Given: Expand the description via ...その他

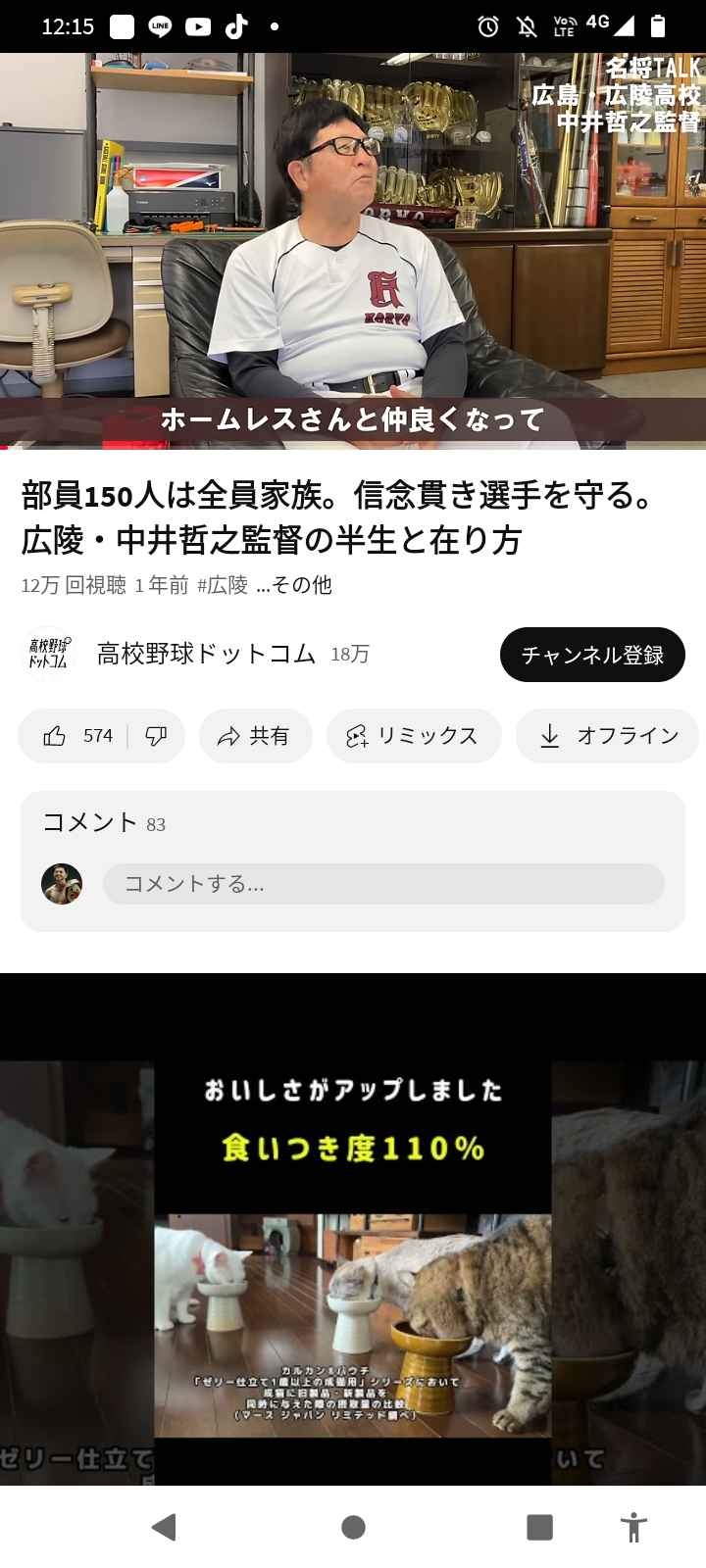Looking at the screenshot, I should [x=294, y=585].
